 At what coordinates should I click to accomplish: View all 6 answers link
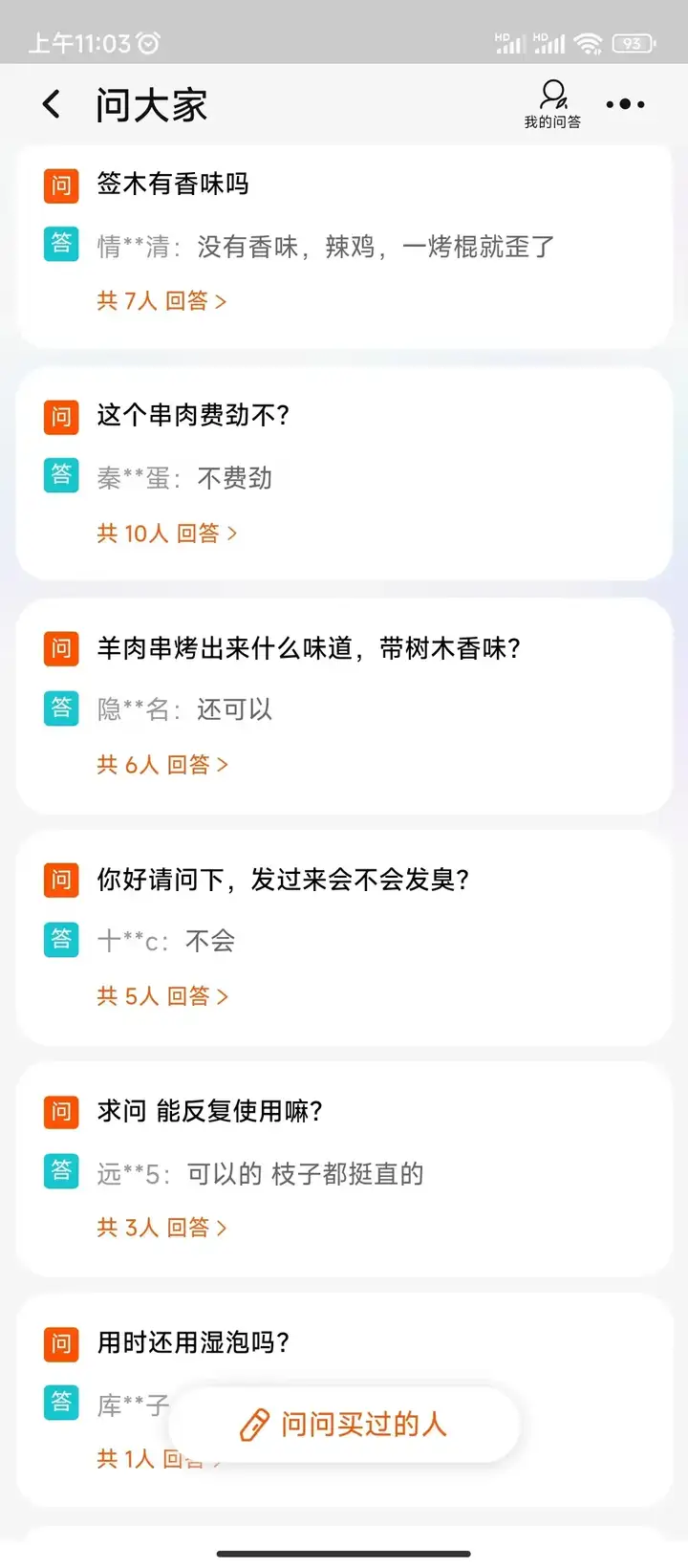[x=162, y=765]
